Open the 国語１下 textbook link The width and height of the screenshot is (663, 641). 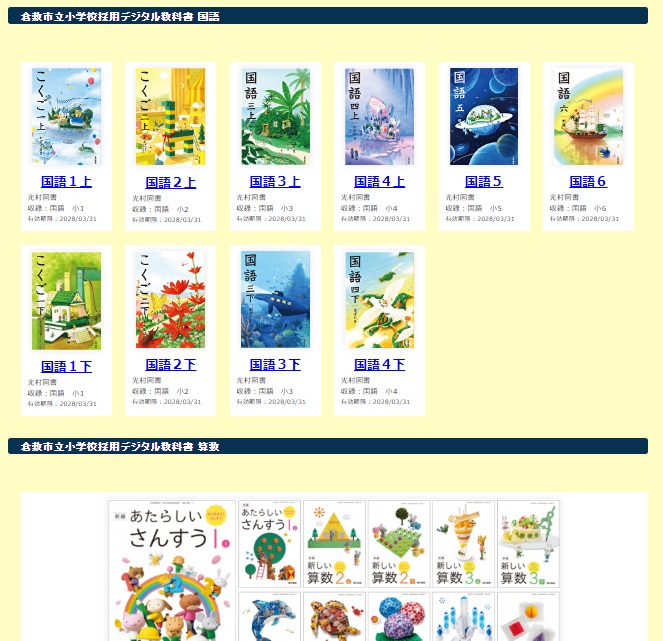point(66,366)
